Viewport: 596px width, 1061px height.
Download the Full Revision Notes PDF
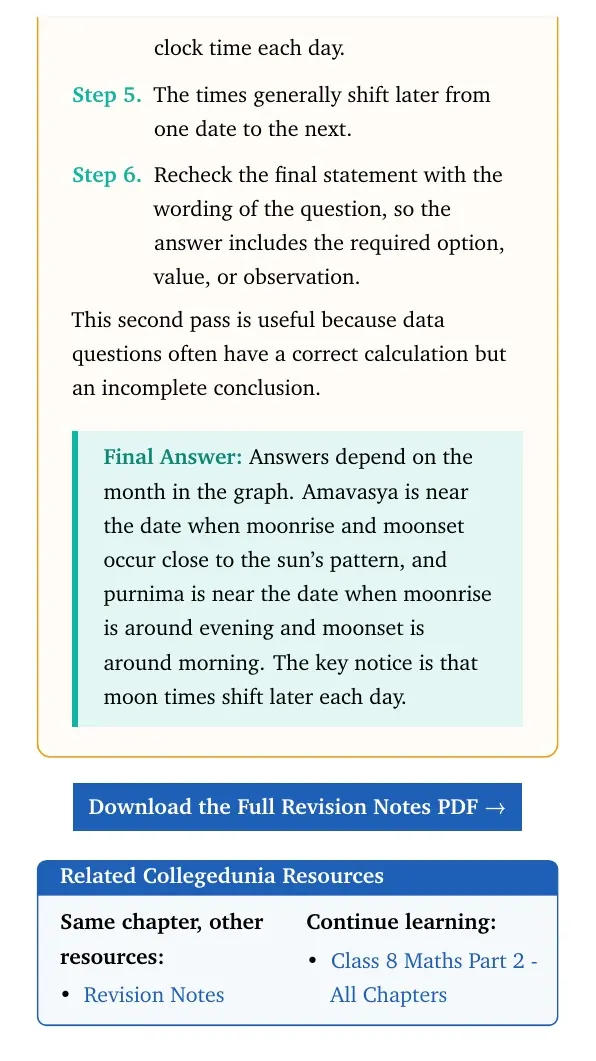coord(297,807)
